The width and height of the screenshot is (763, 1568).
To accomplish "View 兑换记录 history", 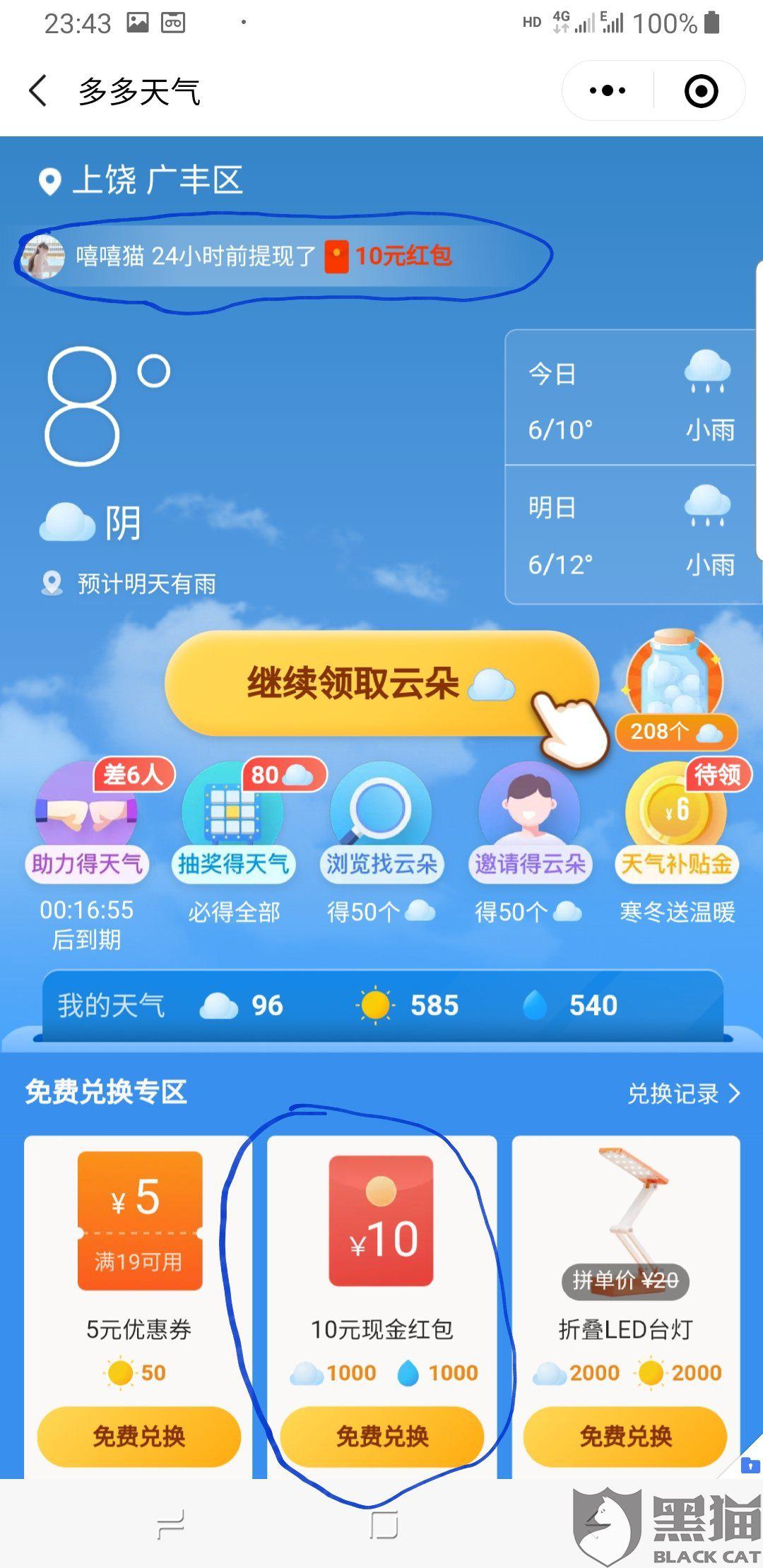I will tap(683, 1094).
